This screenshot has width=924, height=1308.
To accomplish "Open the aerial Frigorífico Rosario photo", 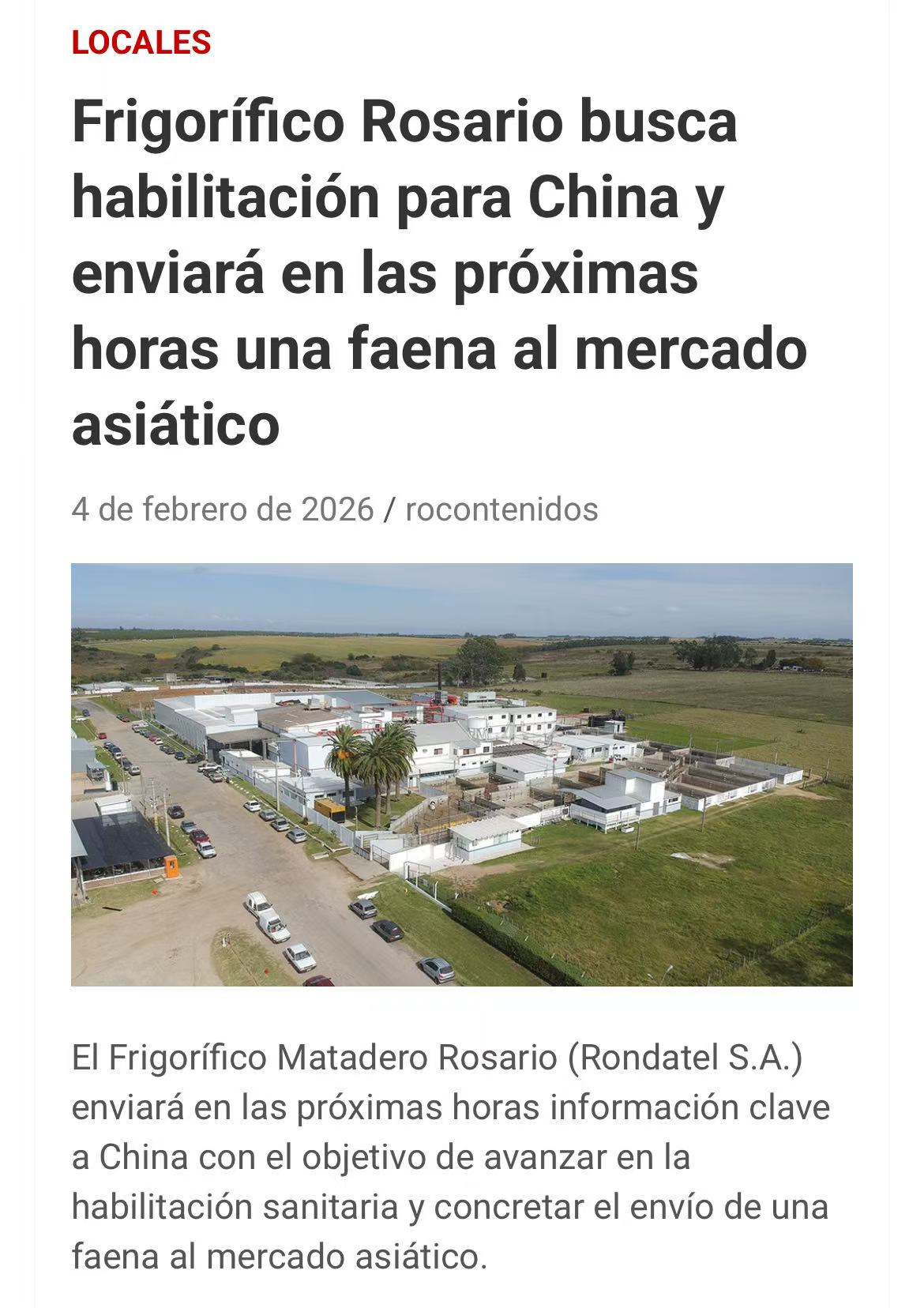I will (x=462, y=774).
